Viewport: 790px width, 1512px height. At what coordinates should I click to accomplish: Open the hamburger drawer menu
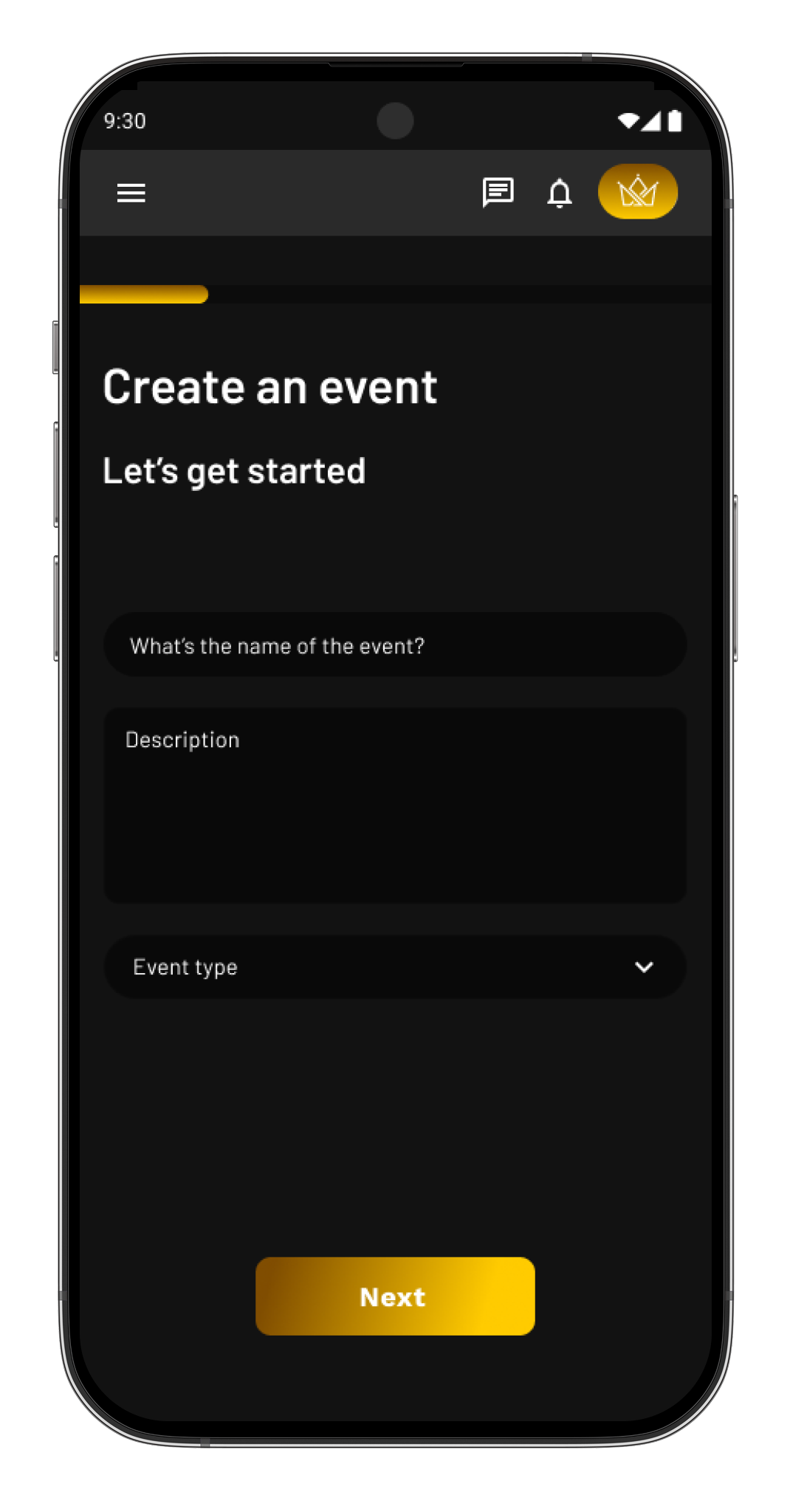(131, 193)
